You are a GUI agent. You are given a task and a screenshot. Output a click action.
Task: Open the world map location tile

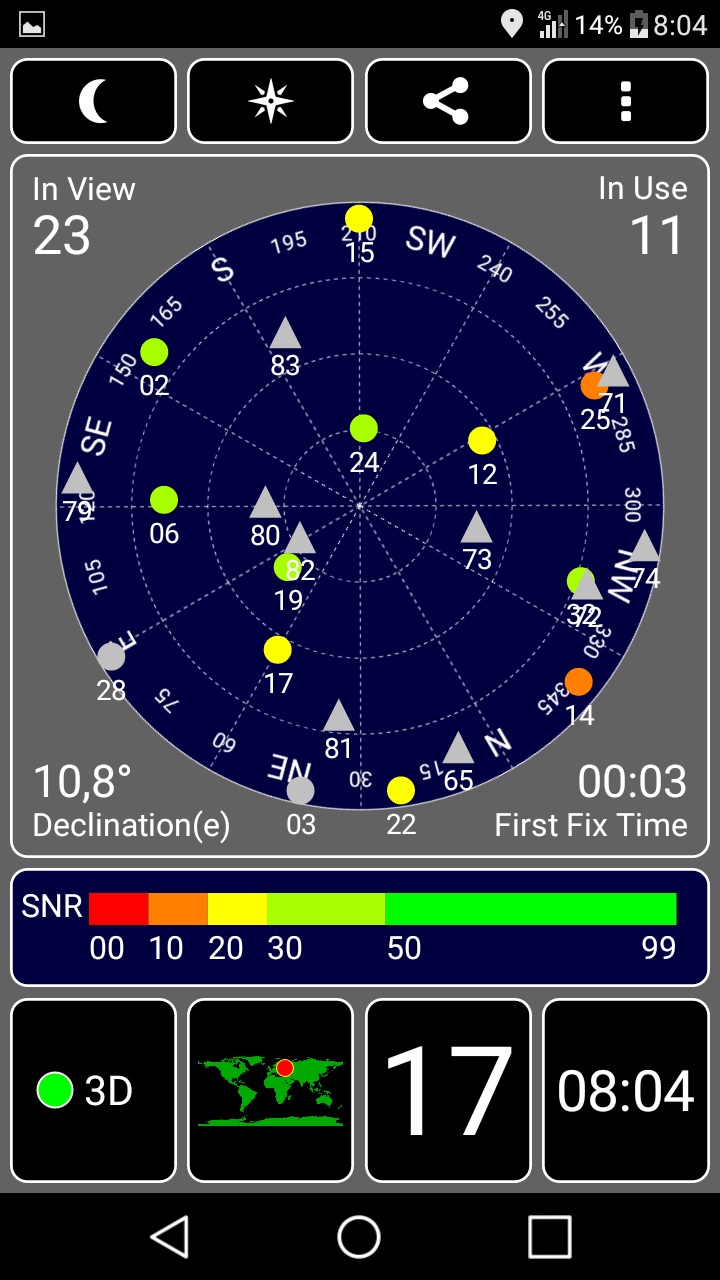[271, 1090]
